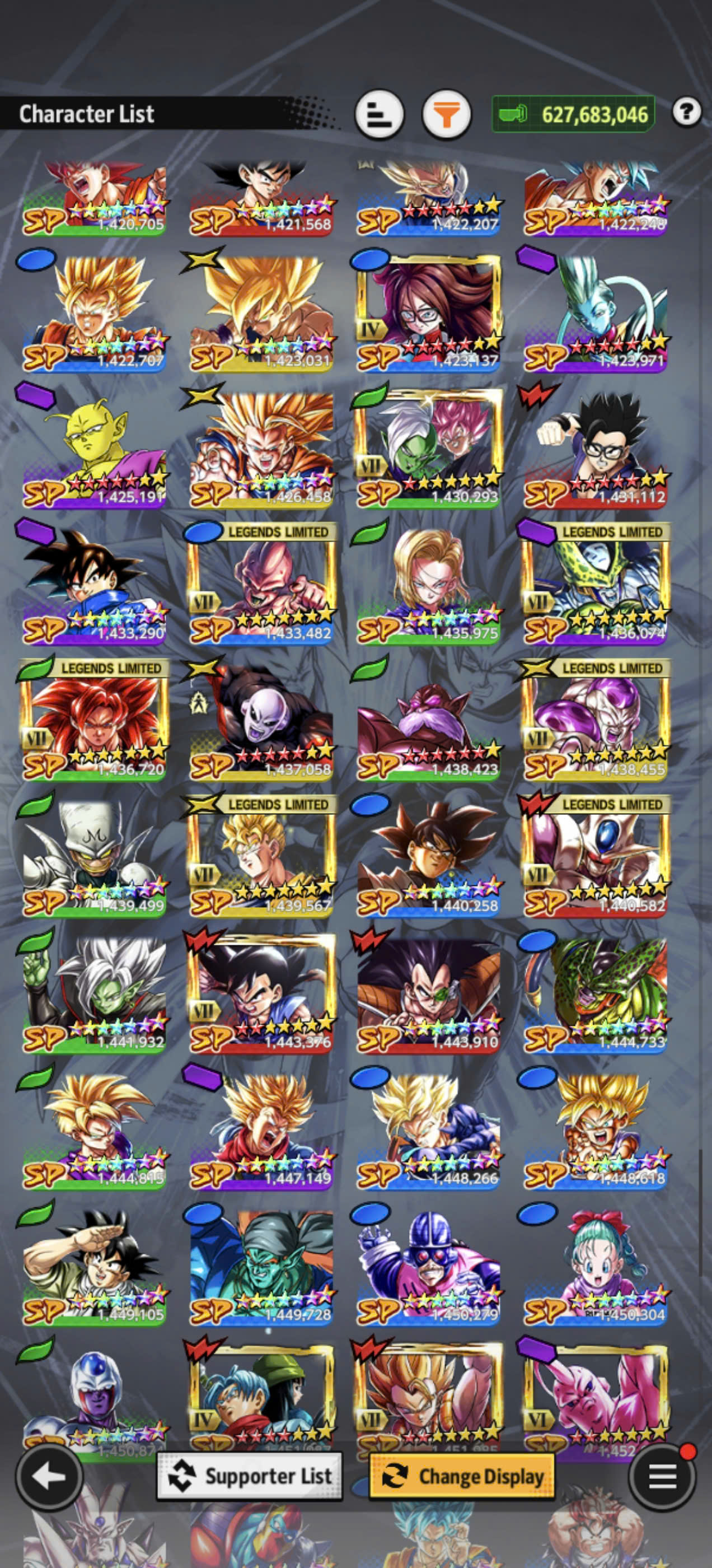Open the hamburger menu with red dot

pyautogui.click(x=662, y=1476)
